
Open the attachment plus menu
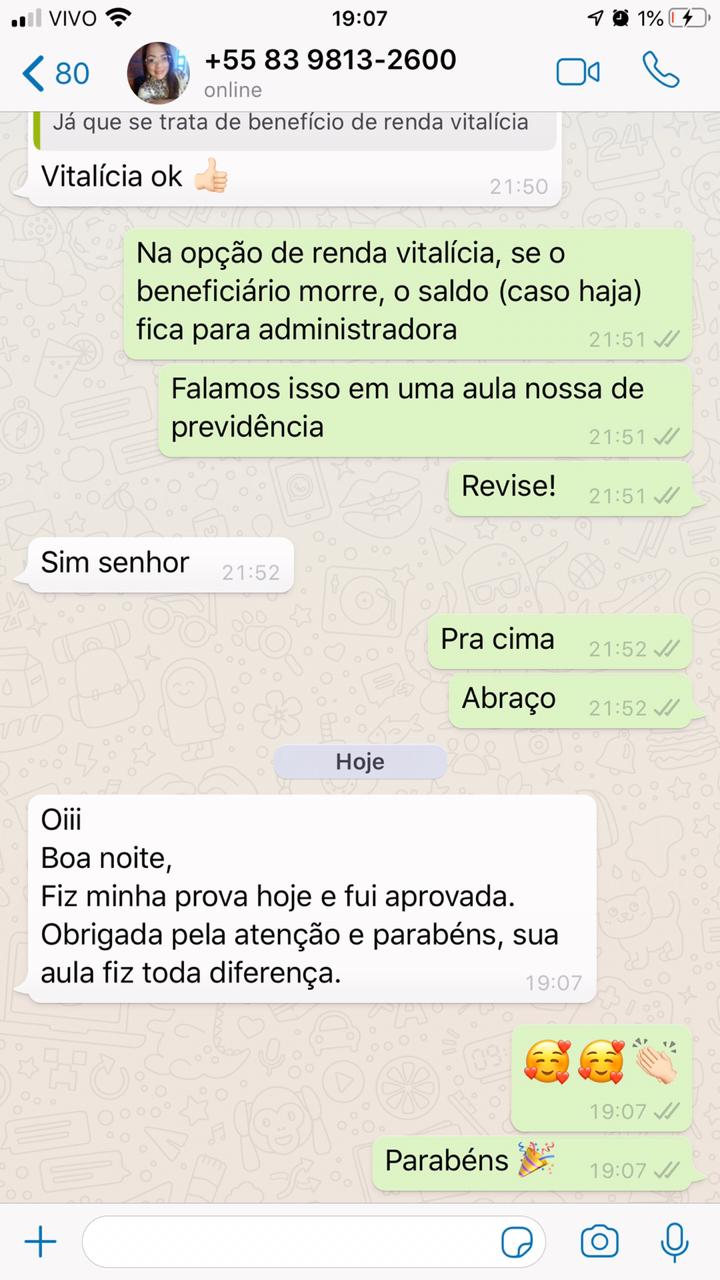click(x=40, y=1242)
